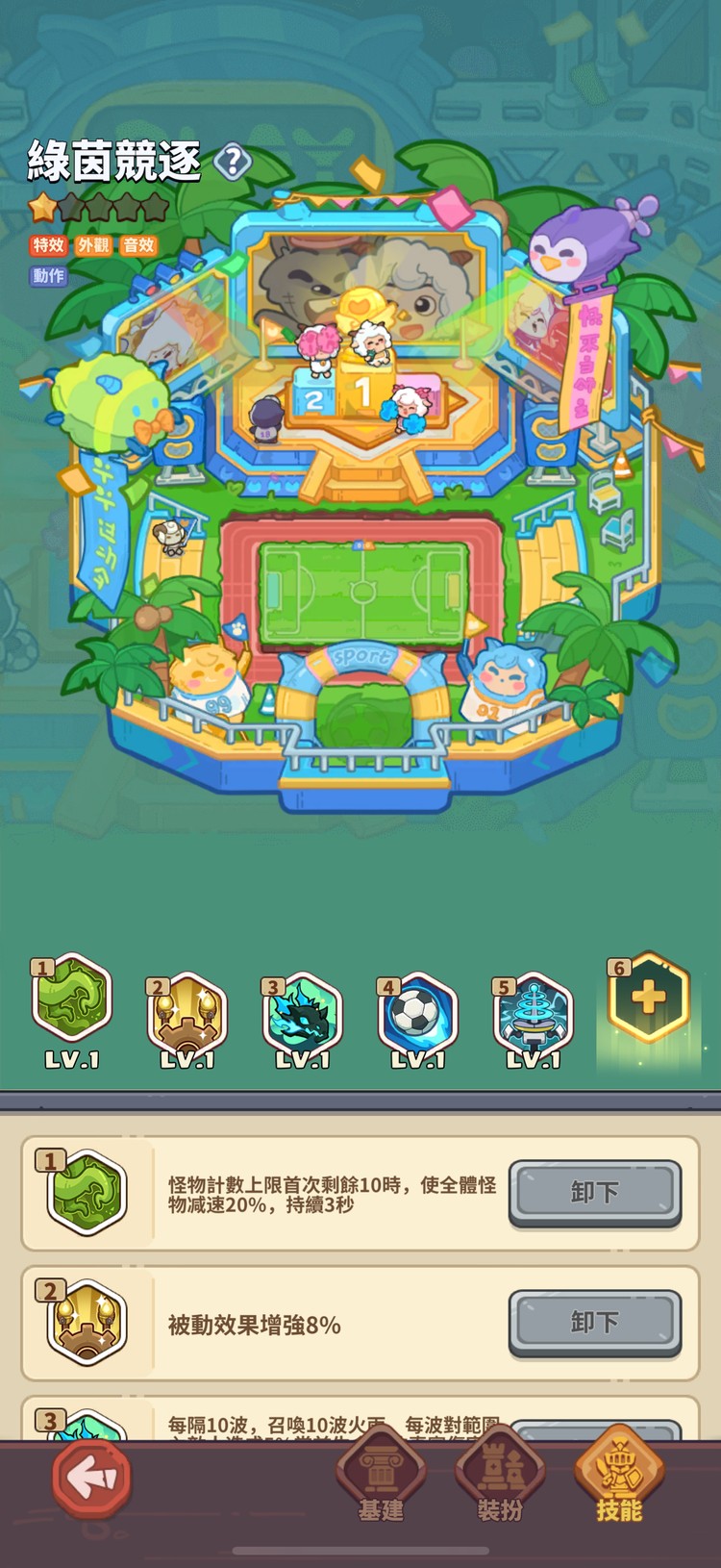Switch to the 基建 tab
The height and width of the screenshot is (1568, 721).
pos(381,1479)
